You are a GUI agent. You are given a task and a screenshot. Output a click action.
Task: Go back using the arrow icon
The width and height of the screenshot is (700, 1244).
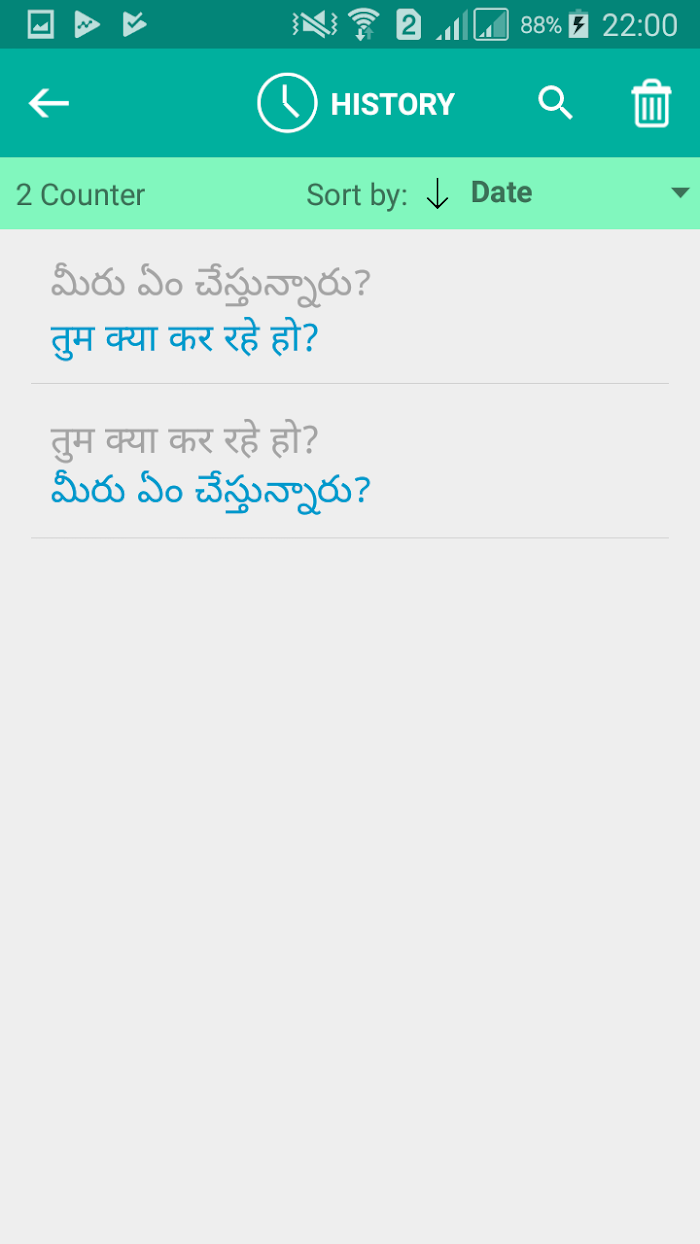[x=48, y=103]
